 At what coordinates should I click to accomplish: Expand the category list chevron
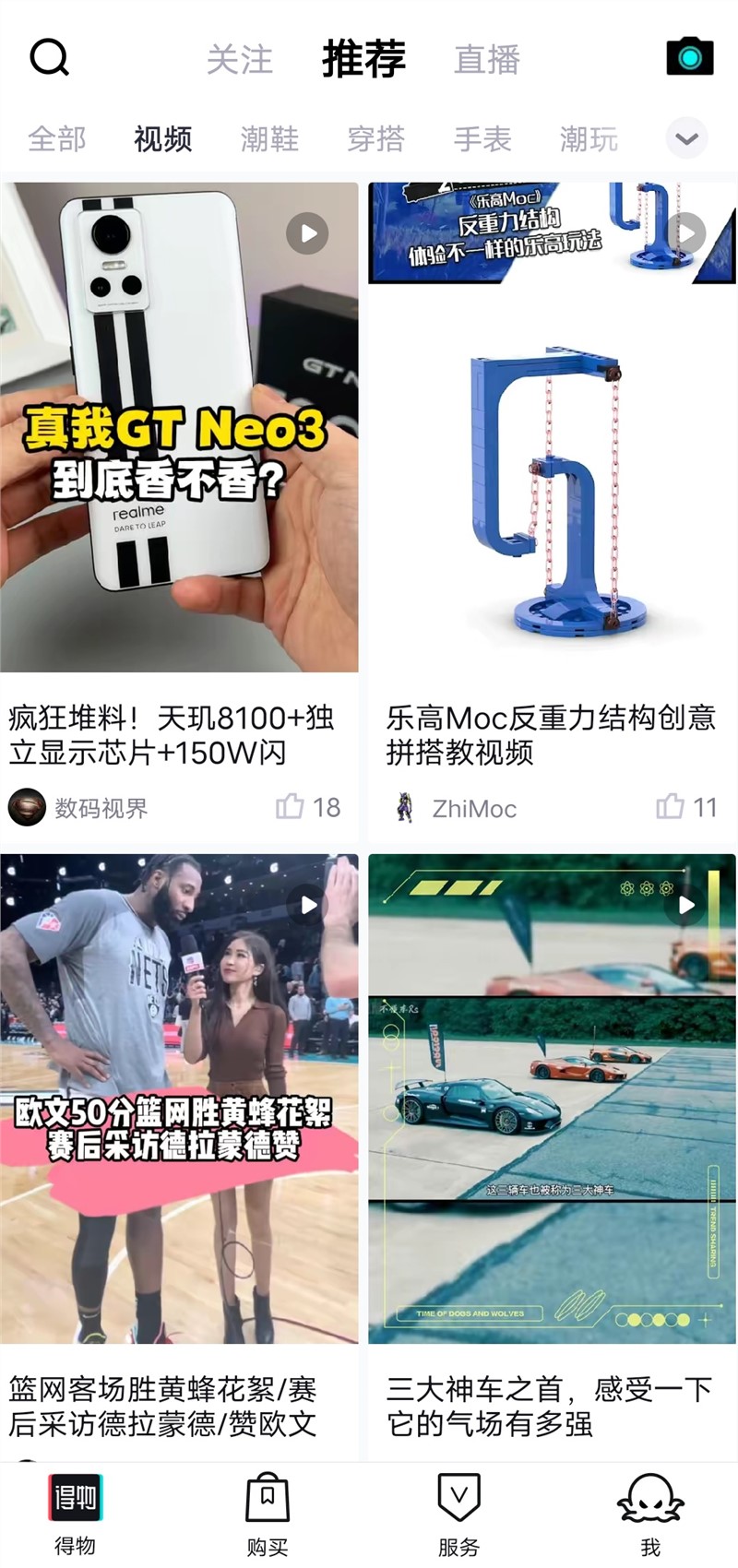tap(686, 139)
